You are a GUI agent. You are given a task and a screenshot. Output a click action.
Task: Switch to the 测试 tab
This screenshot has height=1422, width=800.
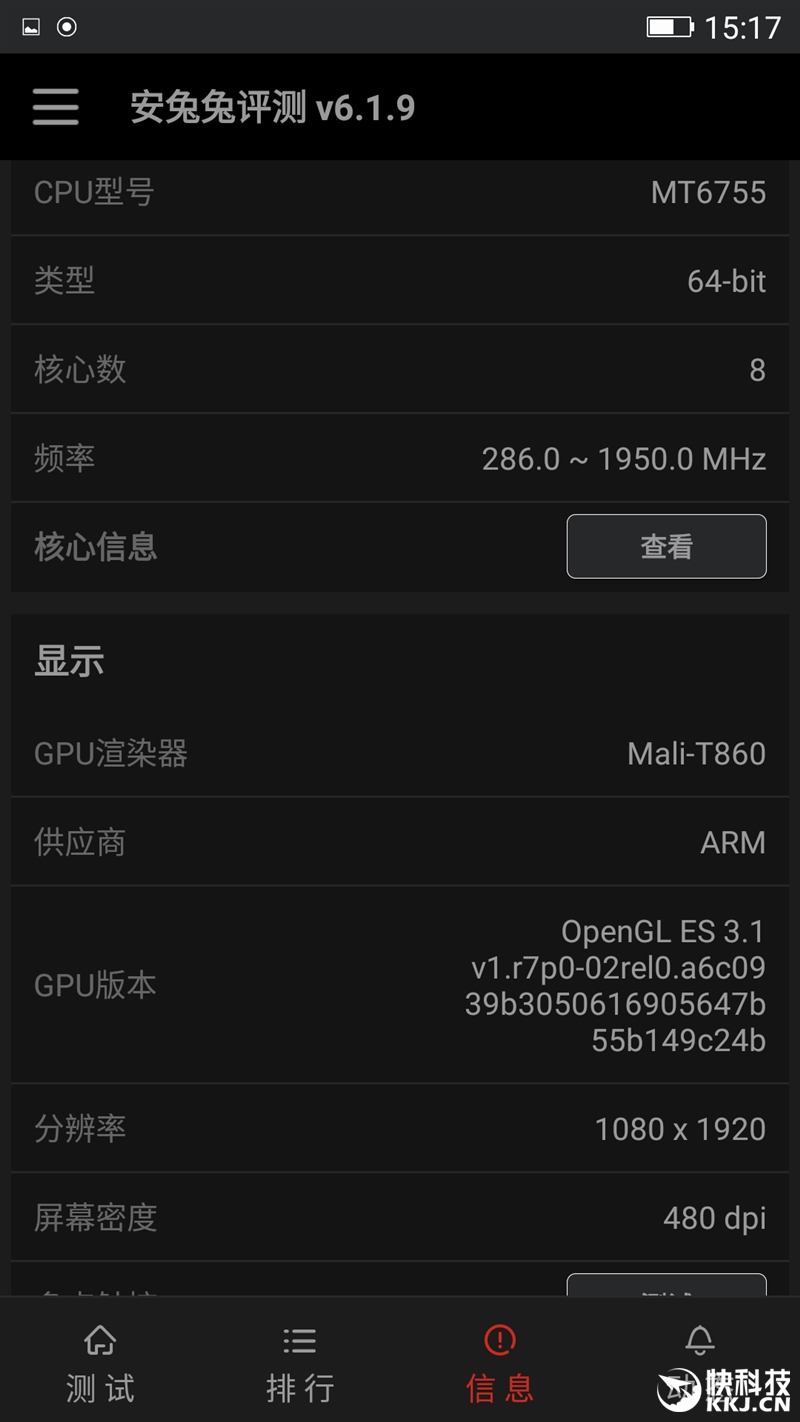(x=100, y=1362)
